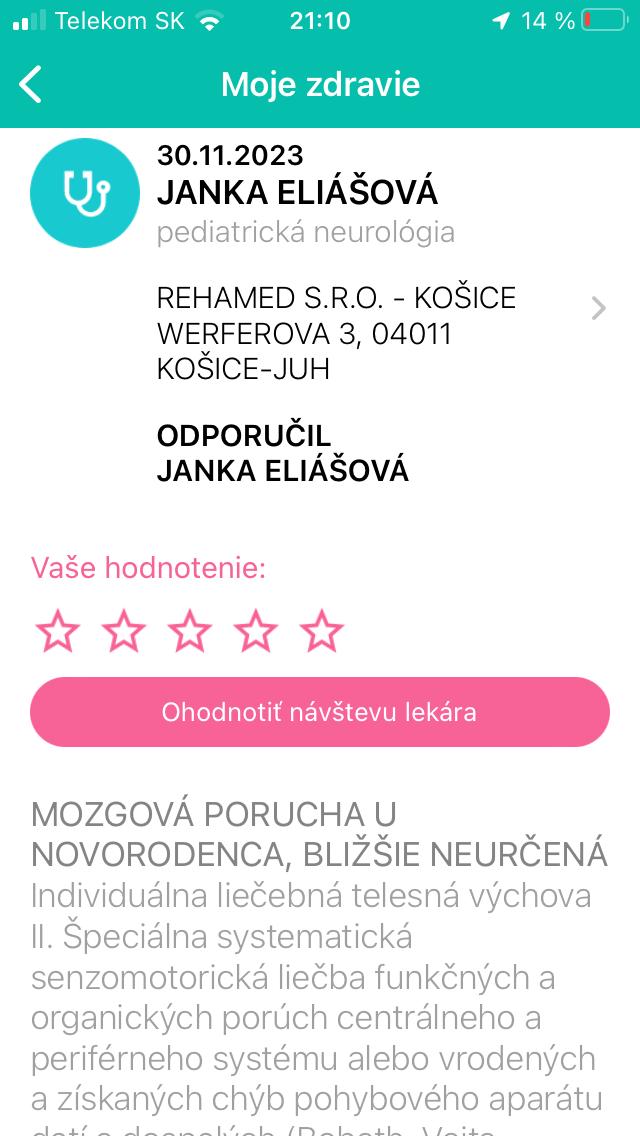
Task: Give the maximum five-star rating
Action: pyautogui.click(x=321, y=631)
